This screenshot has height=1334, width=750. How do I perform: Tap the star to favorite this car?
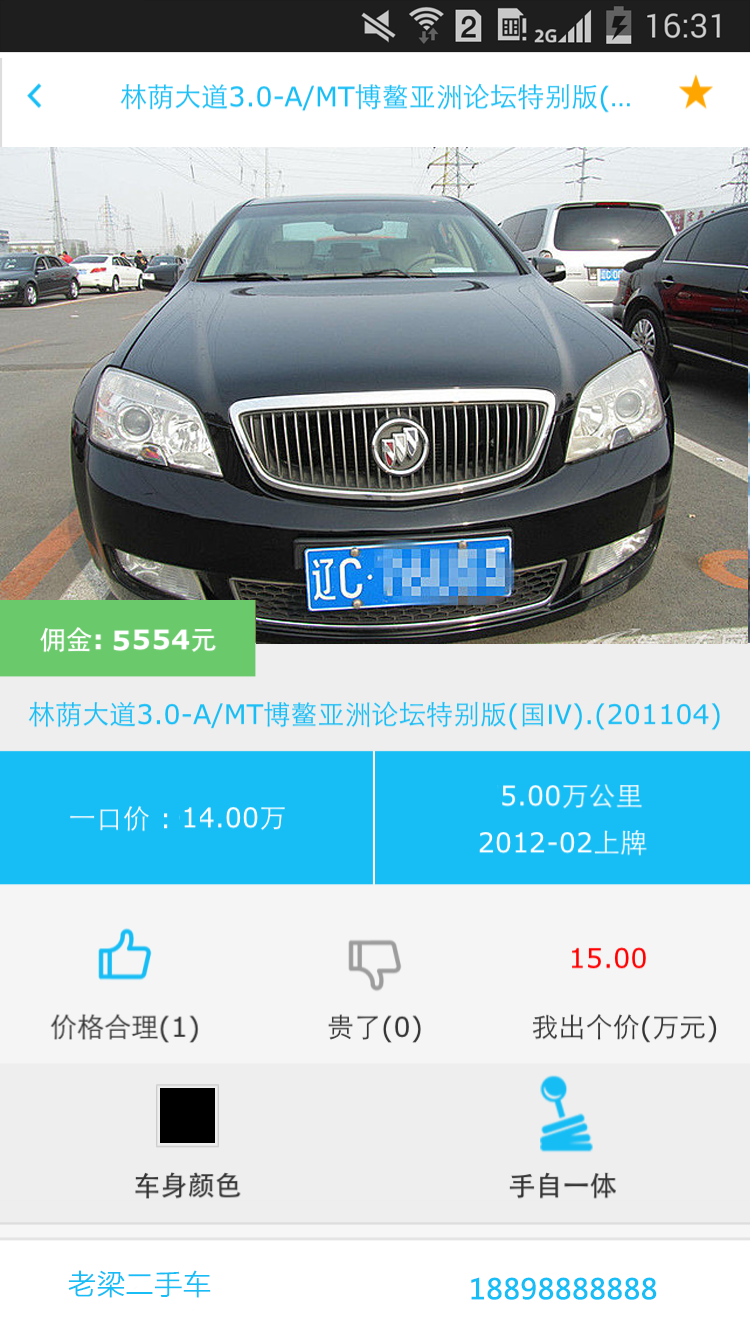(x=695, y=94)
